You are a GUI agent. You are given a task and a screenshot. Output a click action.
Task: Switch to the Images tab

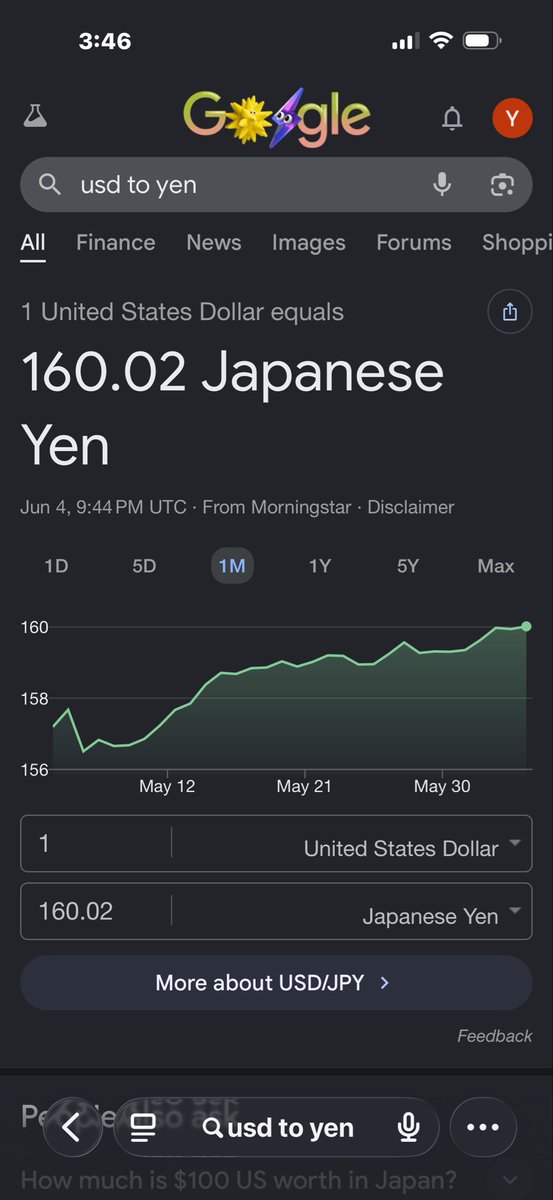click(308, 242)
